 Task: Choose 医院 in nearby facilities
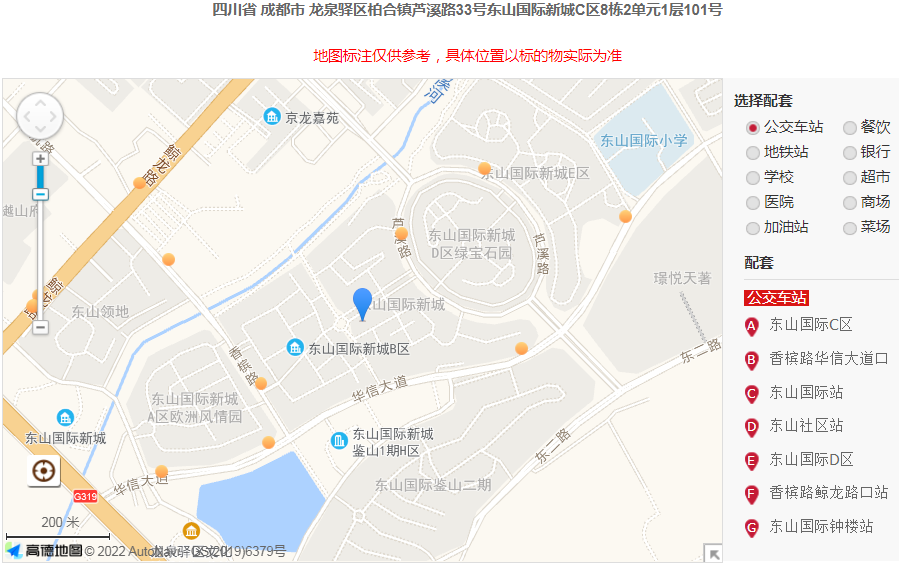pyautogui.click(x=753, y=202)
